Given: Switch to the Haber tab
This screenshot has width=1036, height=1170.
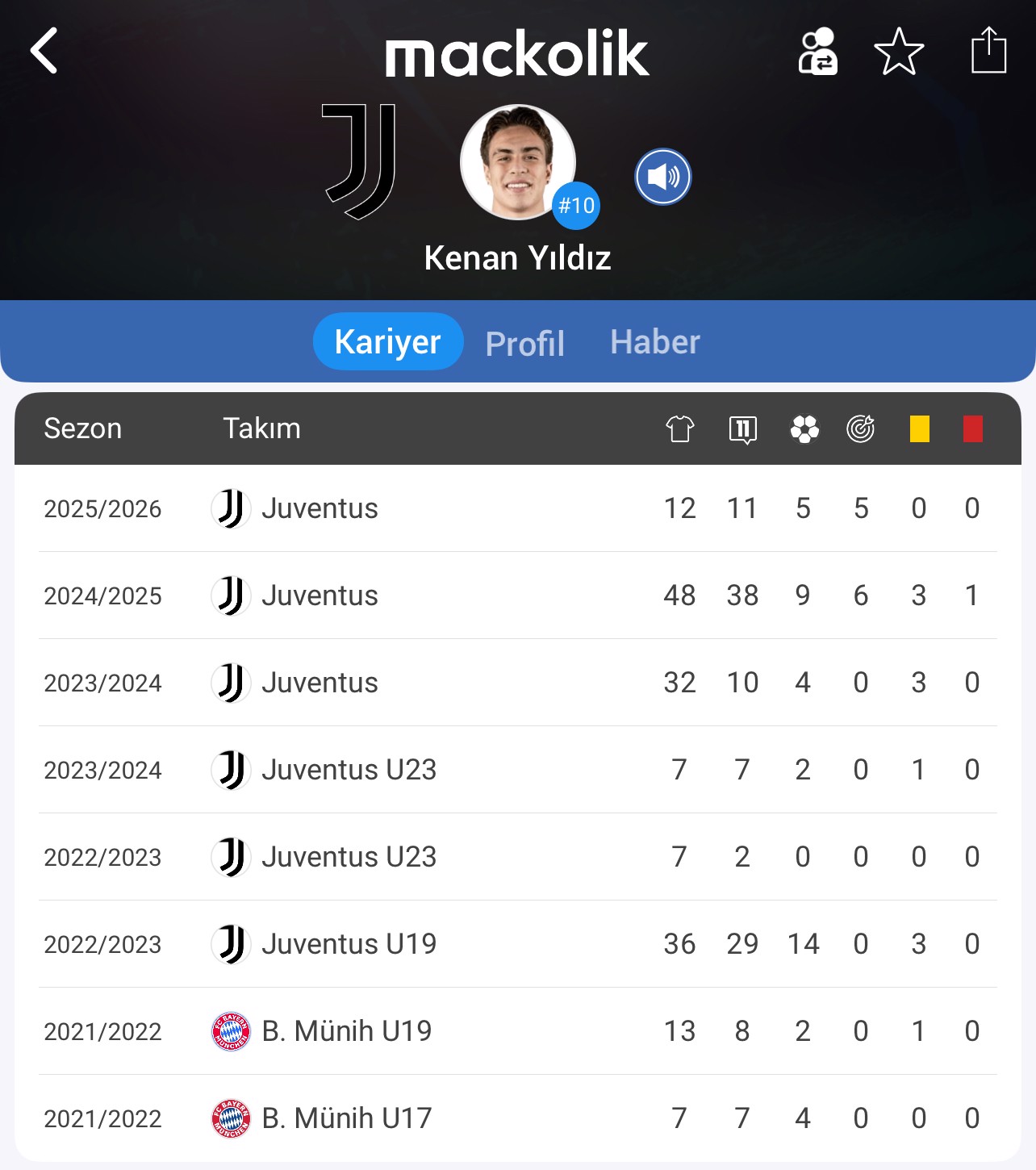Looking at the screenshot, I should pyautogui.click(x=654, y=342).
